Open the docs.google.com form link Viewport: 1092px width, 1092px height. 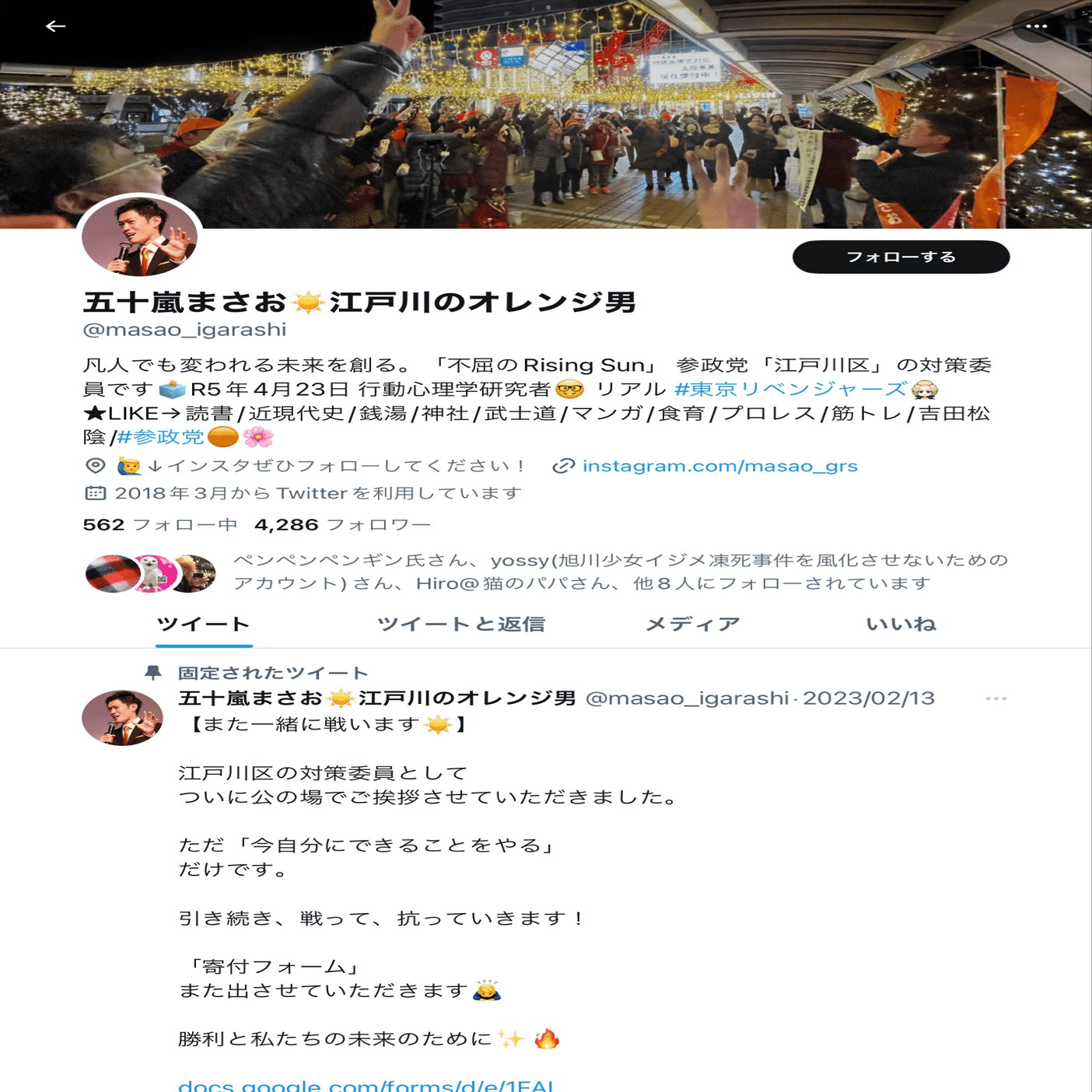point(366,1084)
